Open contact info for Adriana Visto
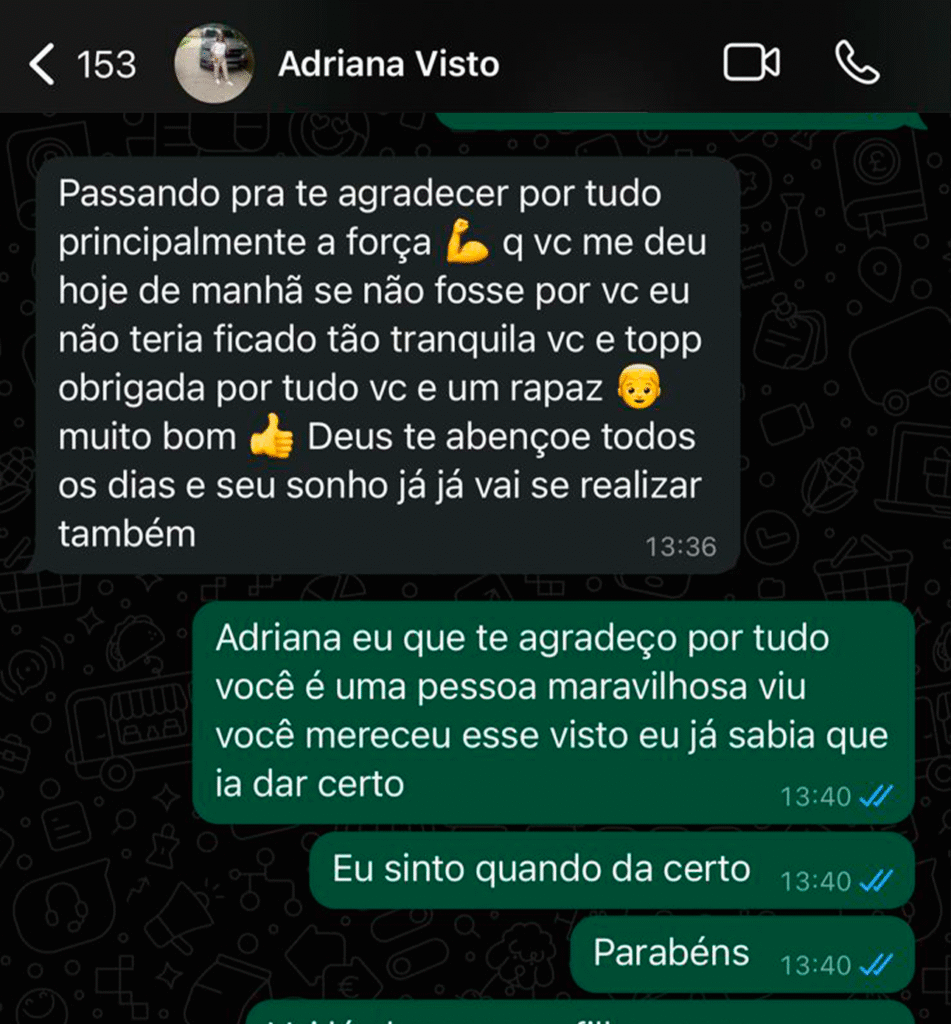 pyautogui.click(x=388, y=65)
